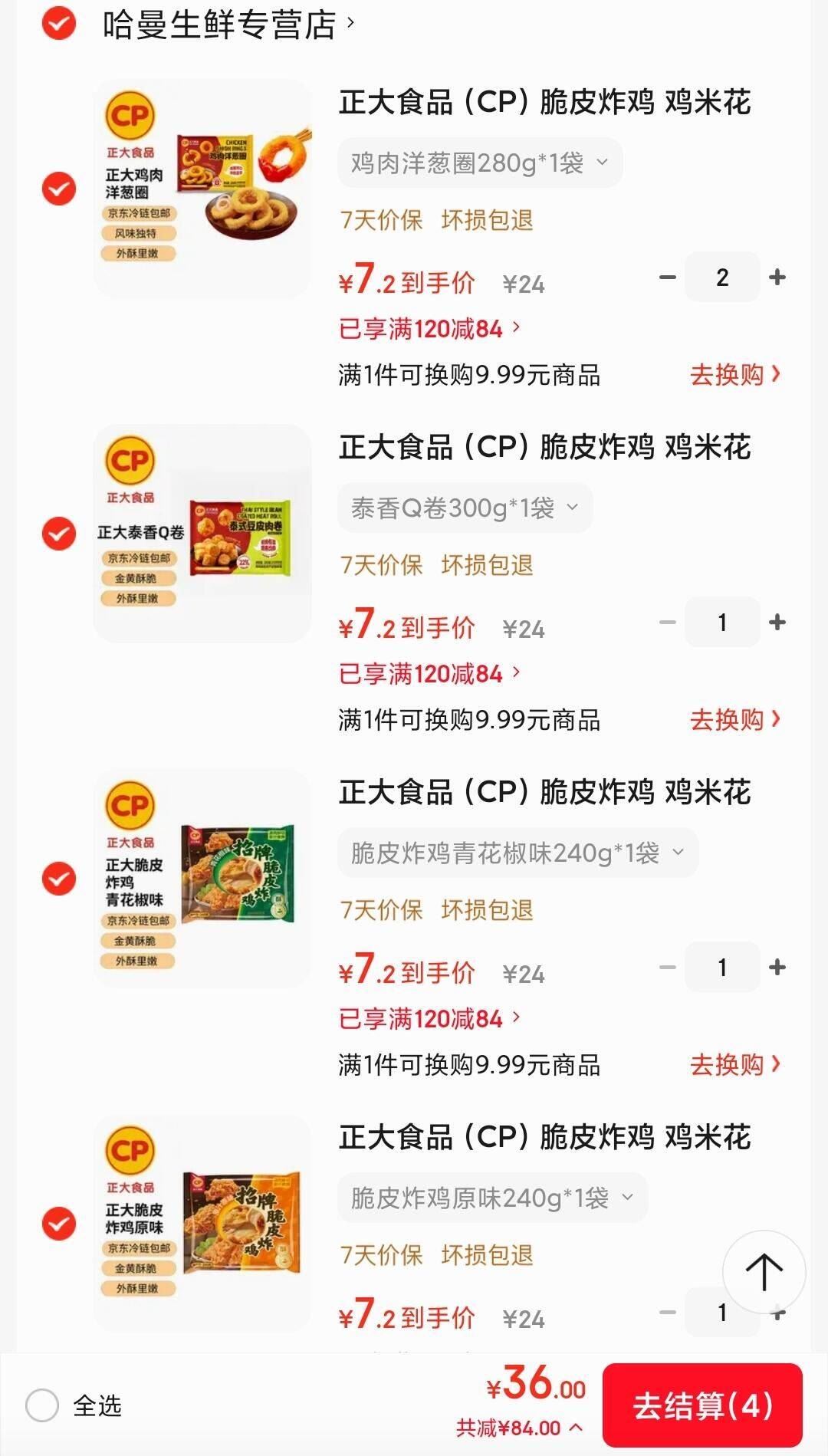The width and height of the screenshot is (828, 1456).
Task: Uncheck the 脆皮炸鸡青花椒味 item checkbox
Action: click(x=58, y=879)
